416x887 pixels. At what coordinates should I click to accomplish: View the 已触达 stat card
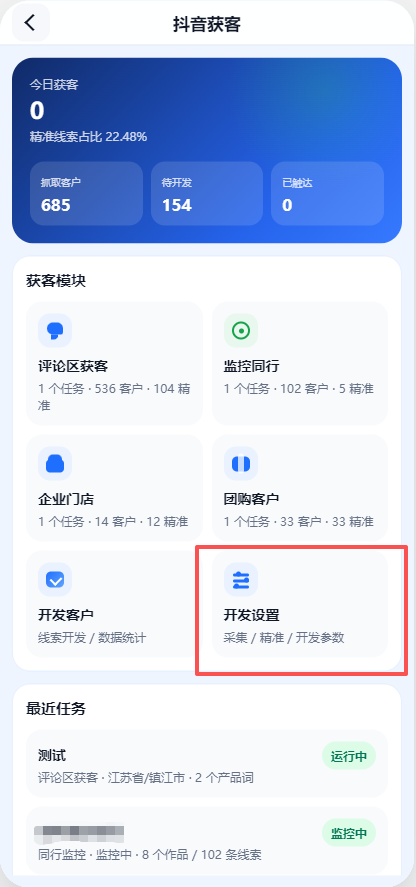pos(327,193)
